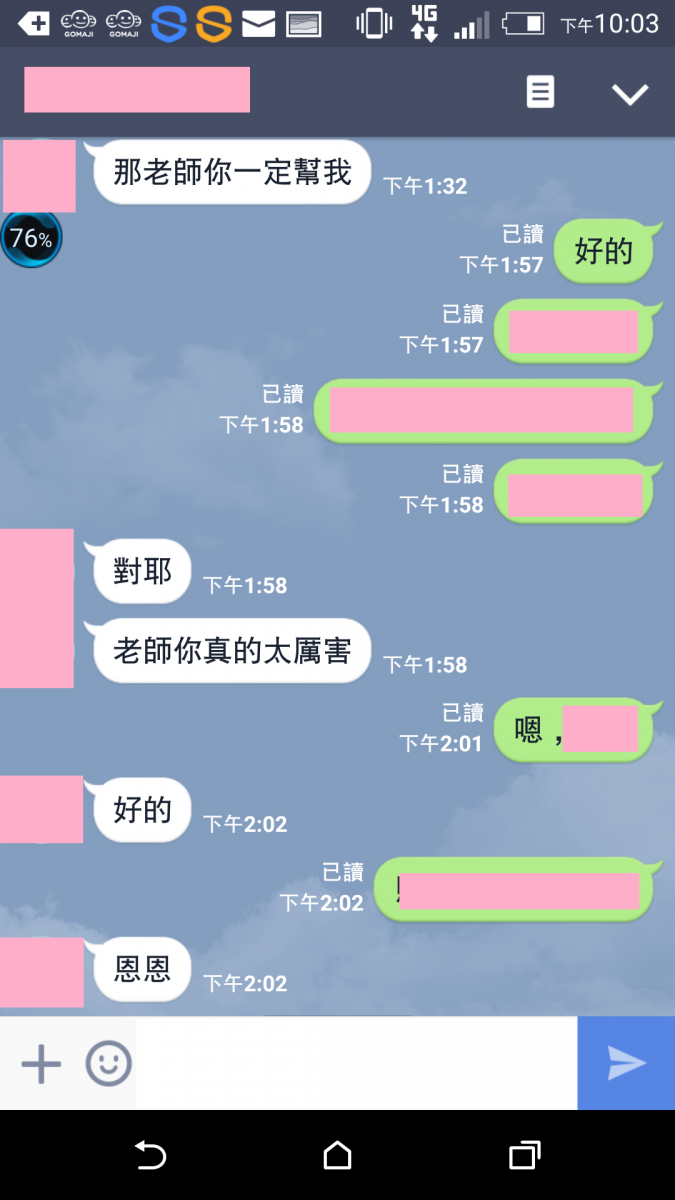Expand the chat options dropdown arrow
675x1200 pixels.
(x=629, y=94)
